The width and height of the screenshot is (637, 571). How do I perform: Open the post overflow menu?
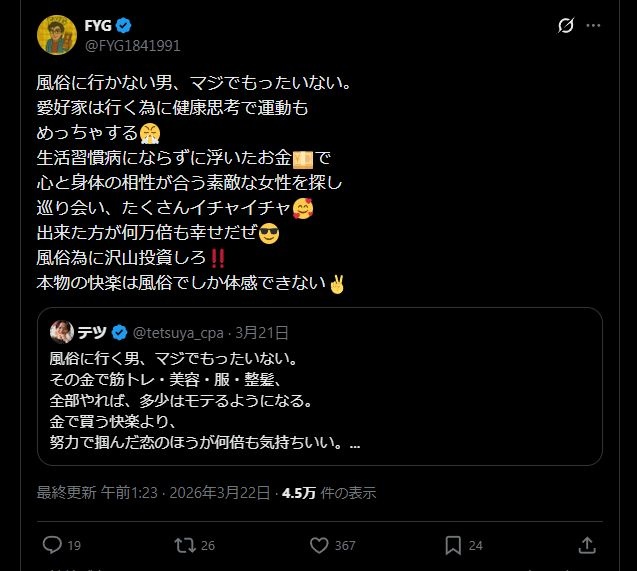click(x=594, y=25)
